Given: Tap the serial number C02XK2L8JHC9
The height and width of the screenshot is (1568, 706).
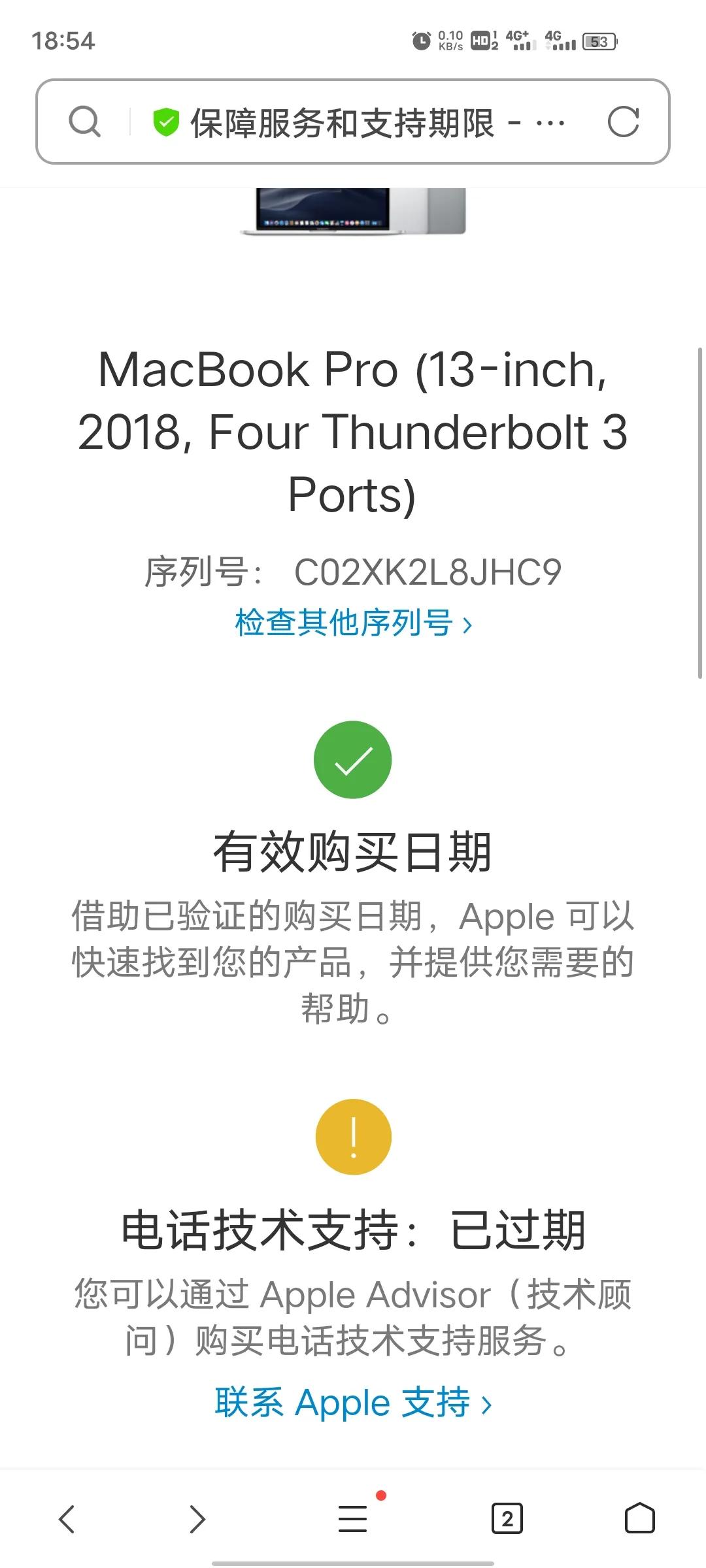Looking at the screenshot, I should coord(428,572).
